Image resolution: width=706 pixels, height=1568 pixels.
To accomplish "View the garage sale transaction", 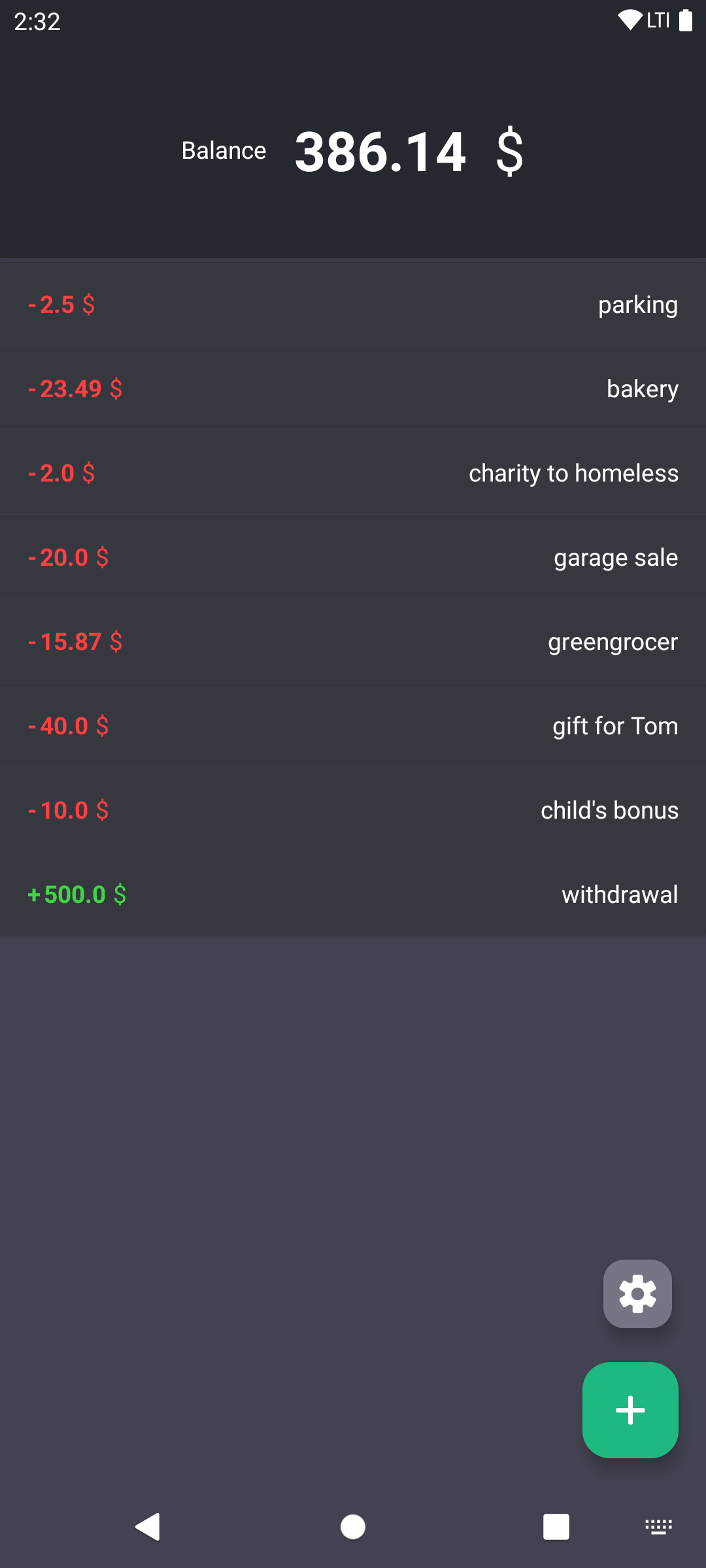I will (x=353, y=557).
